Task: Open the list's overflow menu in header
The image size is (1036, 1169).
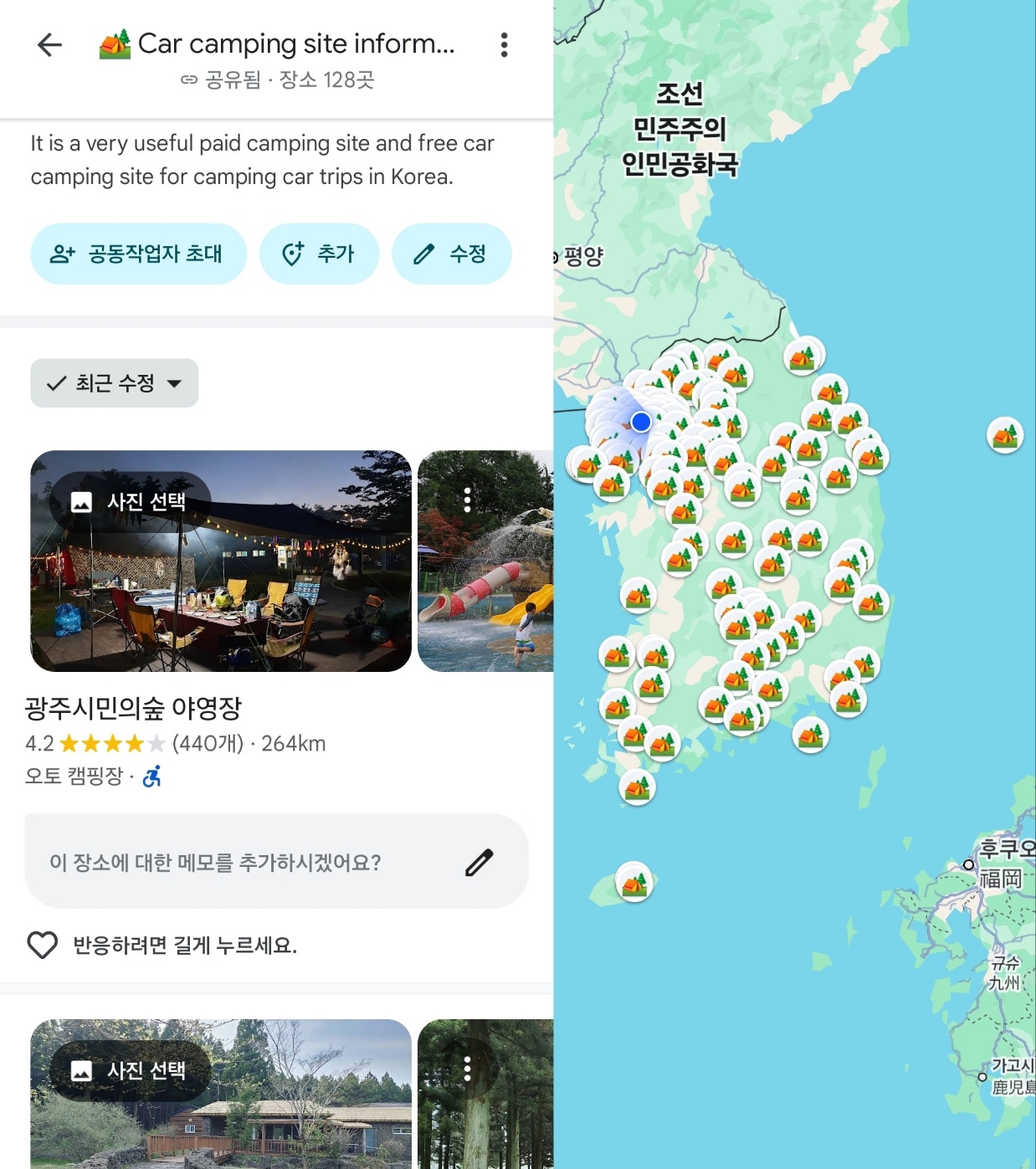Action: 504,45
